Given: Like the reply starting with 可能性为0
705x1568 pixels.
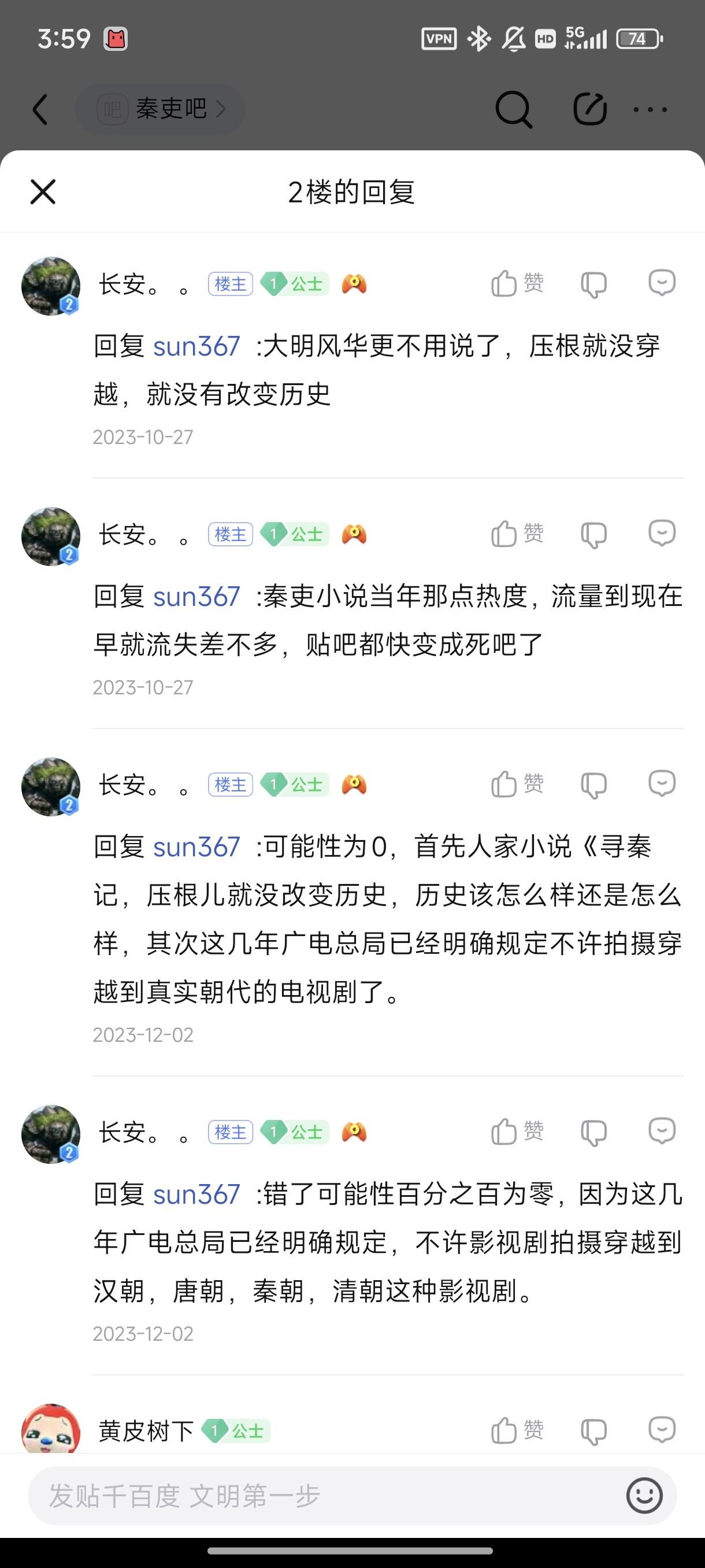Looking at the screenshot, I should tap(517, 784).
